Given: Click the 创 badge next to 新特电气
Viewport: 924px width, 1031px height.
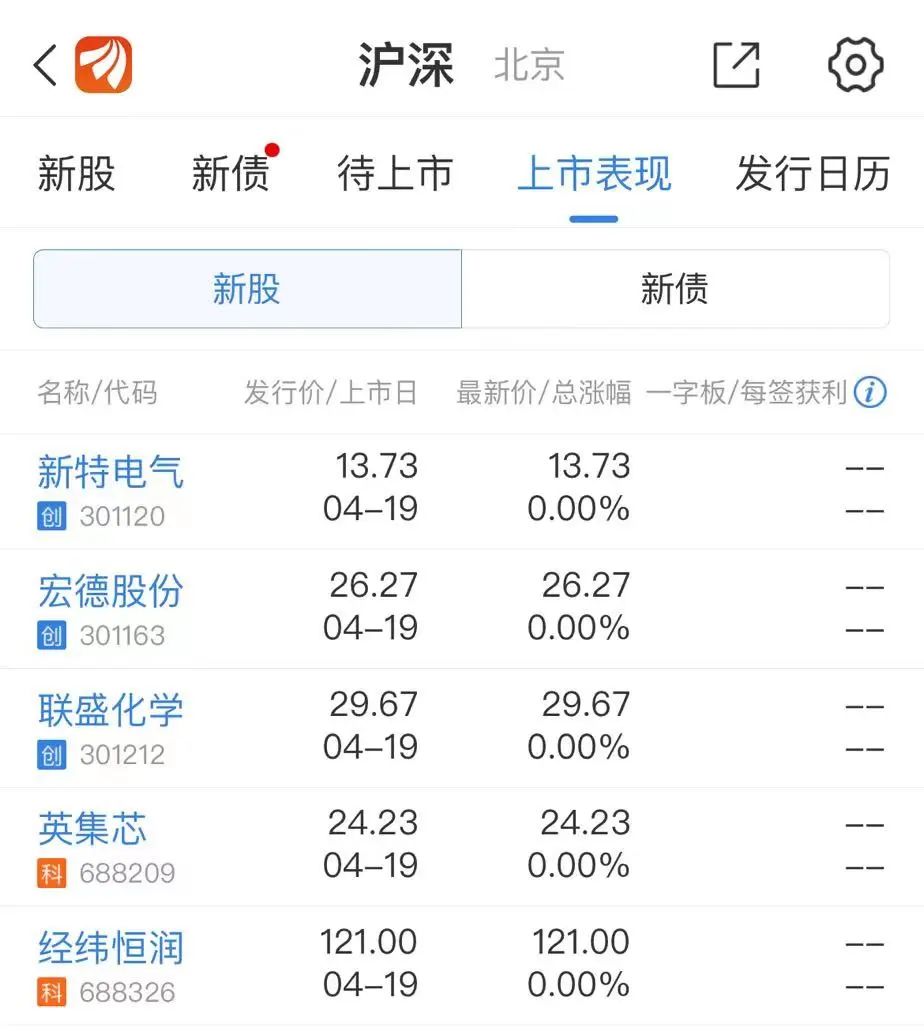Looking at the screenshot, I should coord(51,511).
